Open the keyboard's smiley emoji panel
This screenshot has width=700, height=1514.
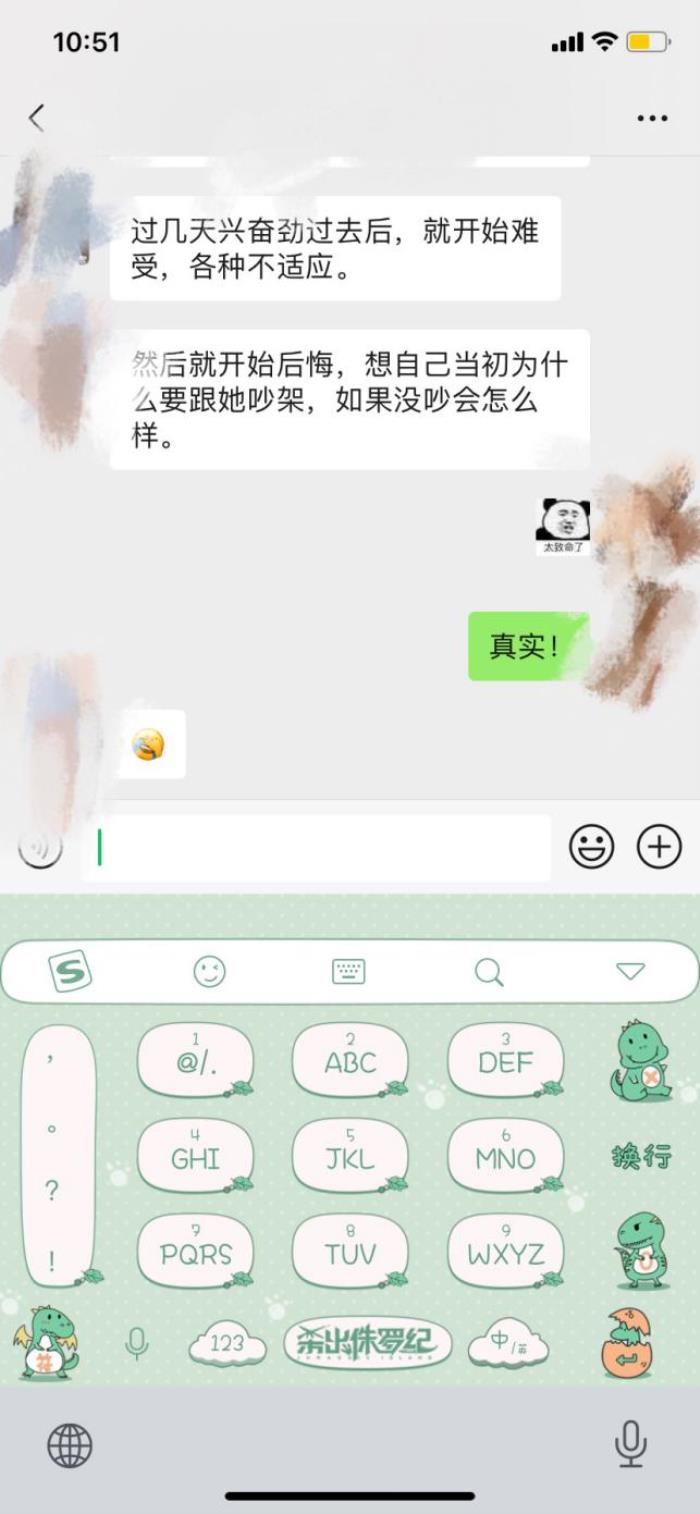pos(209,971)
